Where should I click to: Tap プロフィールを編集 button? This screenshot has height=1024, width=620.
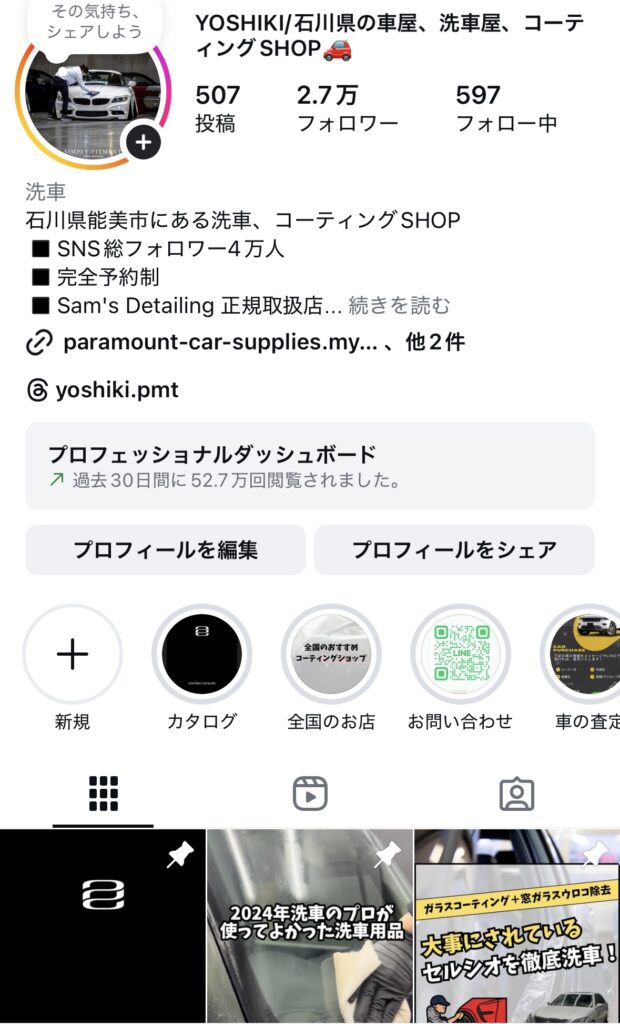(x=165, y=550)
